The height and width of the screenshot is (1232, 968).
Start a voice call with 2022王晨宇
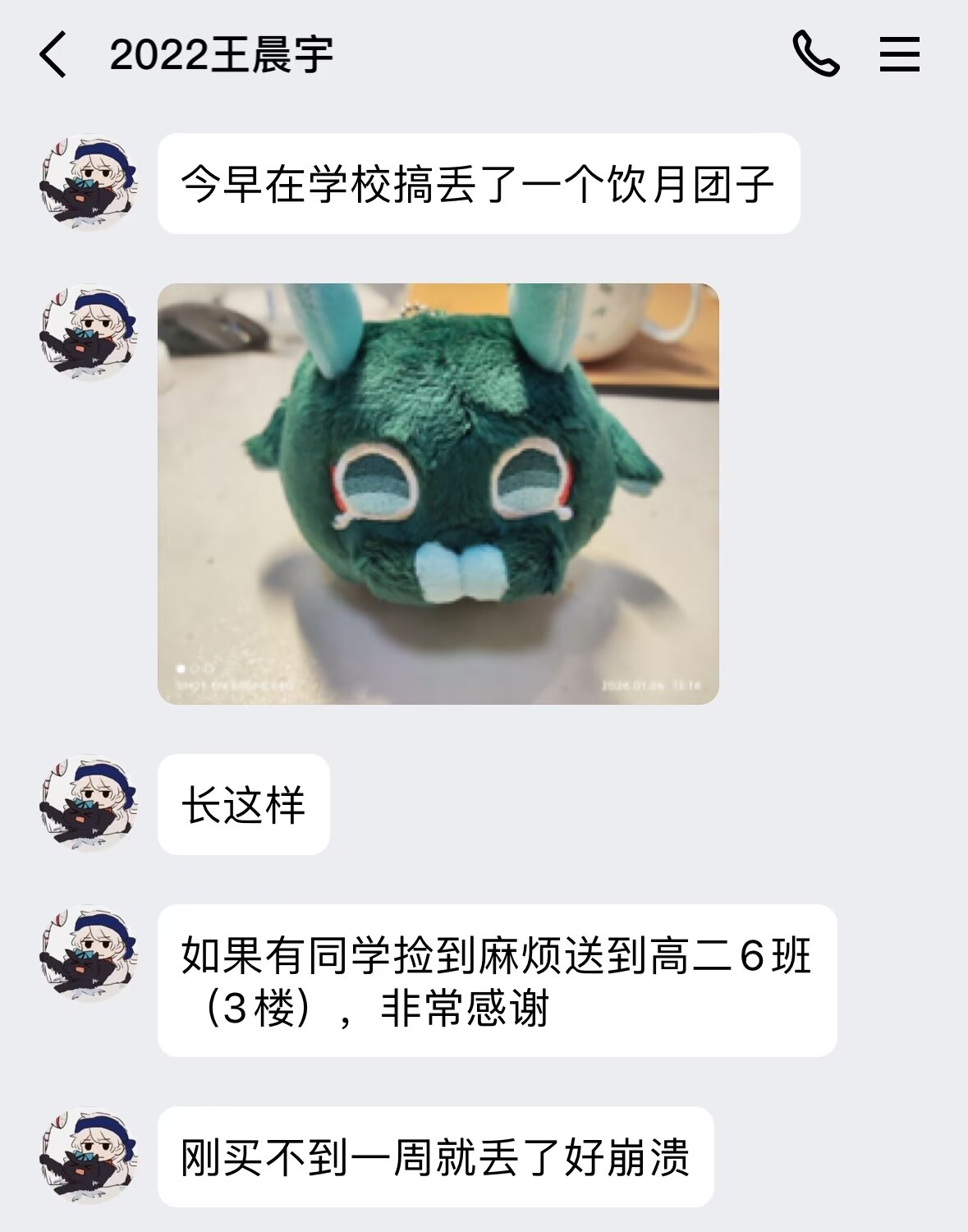pyautogui.click(x=815, y=54)
